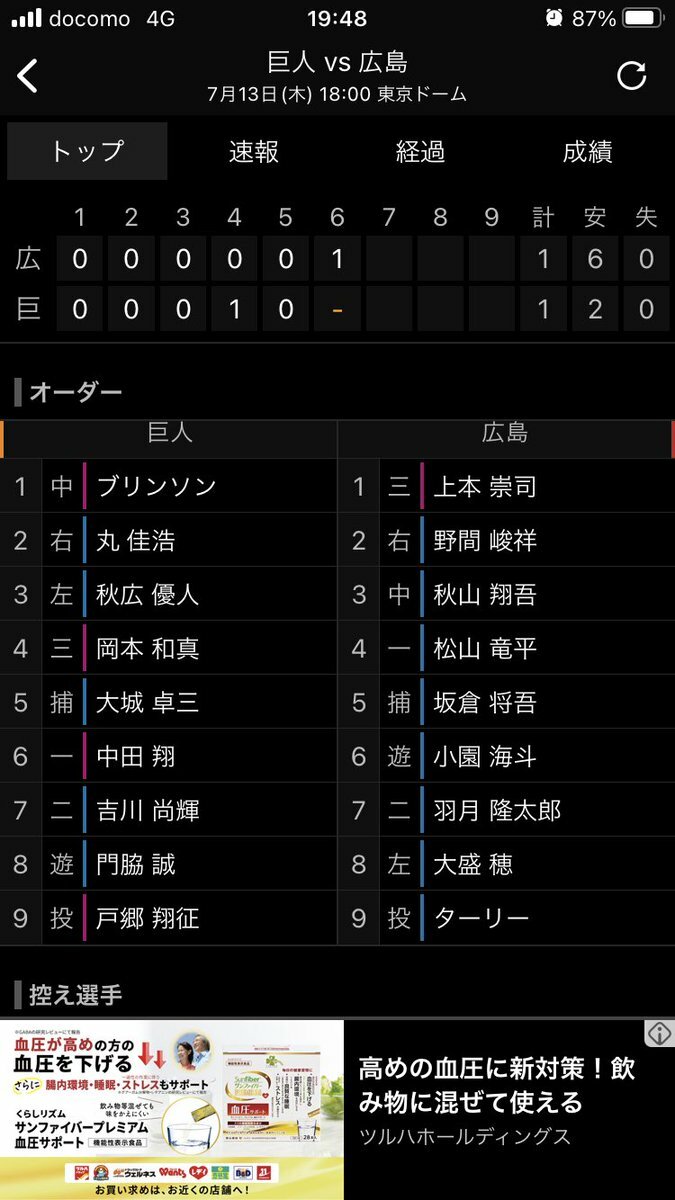Switch to the 速報 tab

pyautogui.click(x=254, y=152)
